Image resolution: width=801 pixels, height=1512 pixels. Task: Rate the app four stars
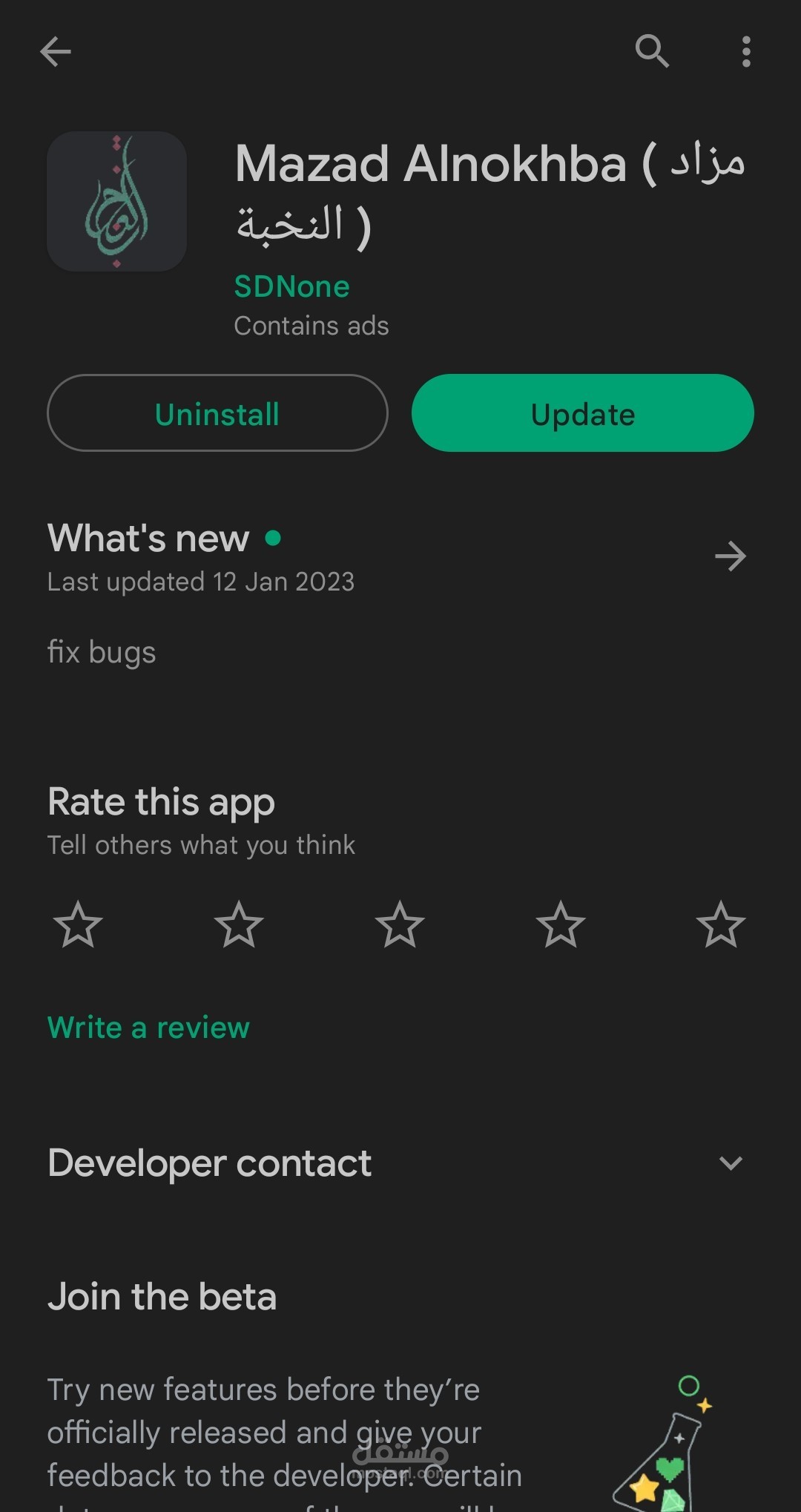click(x=561, y=924)
